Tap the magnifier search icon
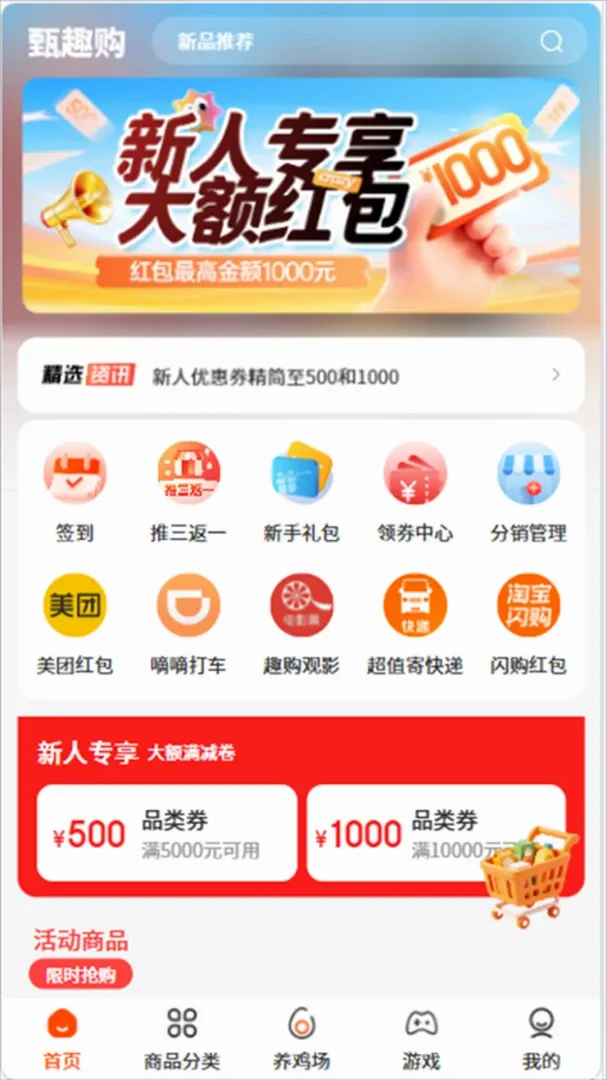Screen dimensions: 607x1080 551,42
